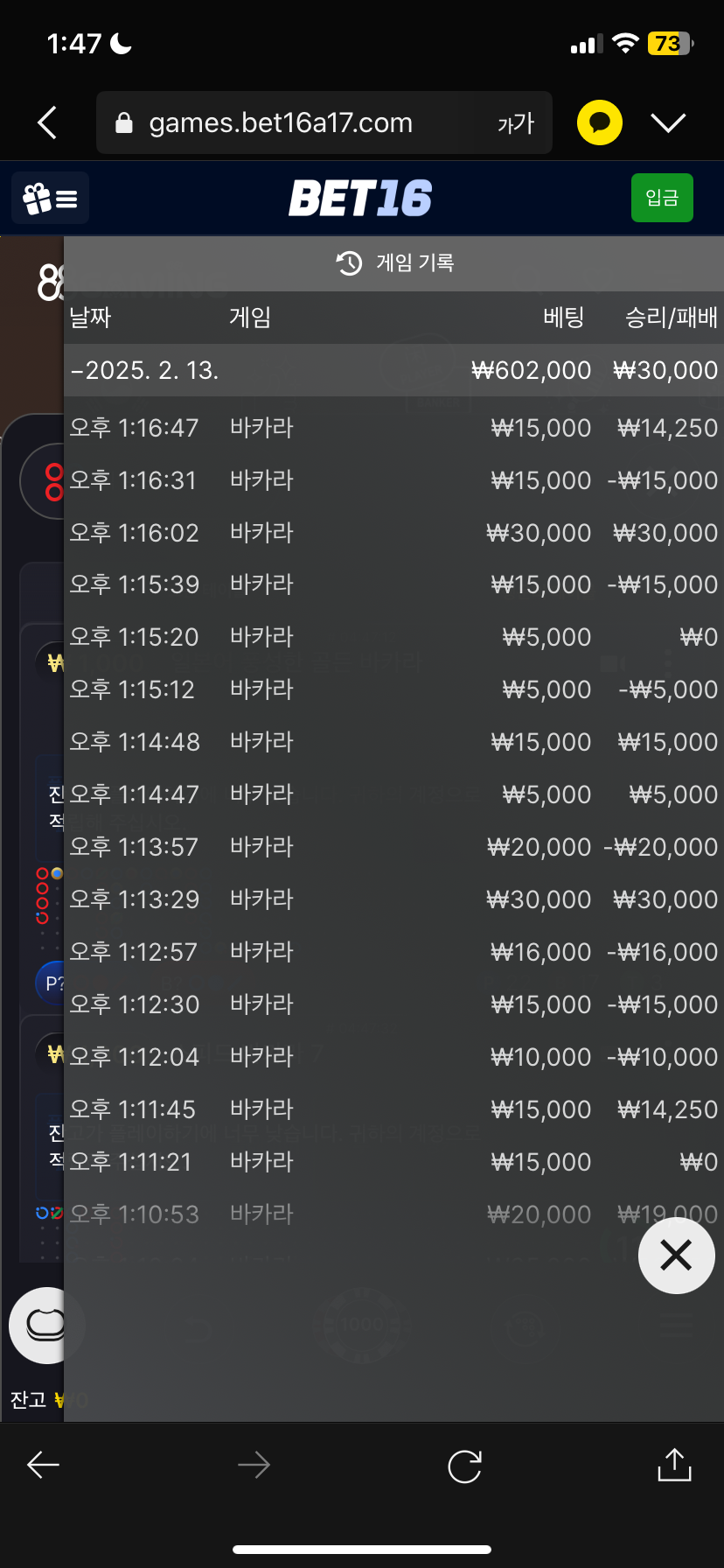The width and height of the screenshot is (724, 1568).
Task: Open the 가가 text size option
Action: pyautogui.click(x=515, y=123)
